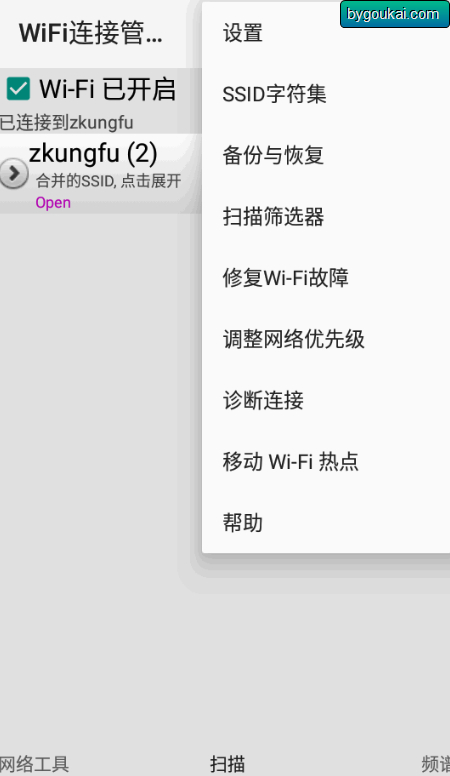
Task: Open 调整网络优先级
Action: coord(326,339)
